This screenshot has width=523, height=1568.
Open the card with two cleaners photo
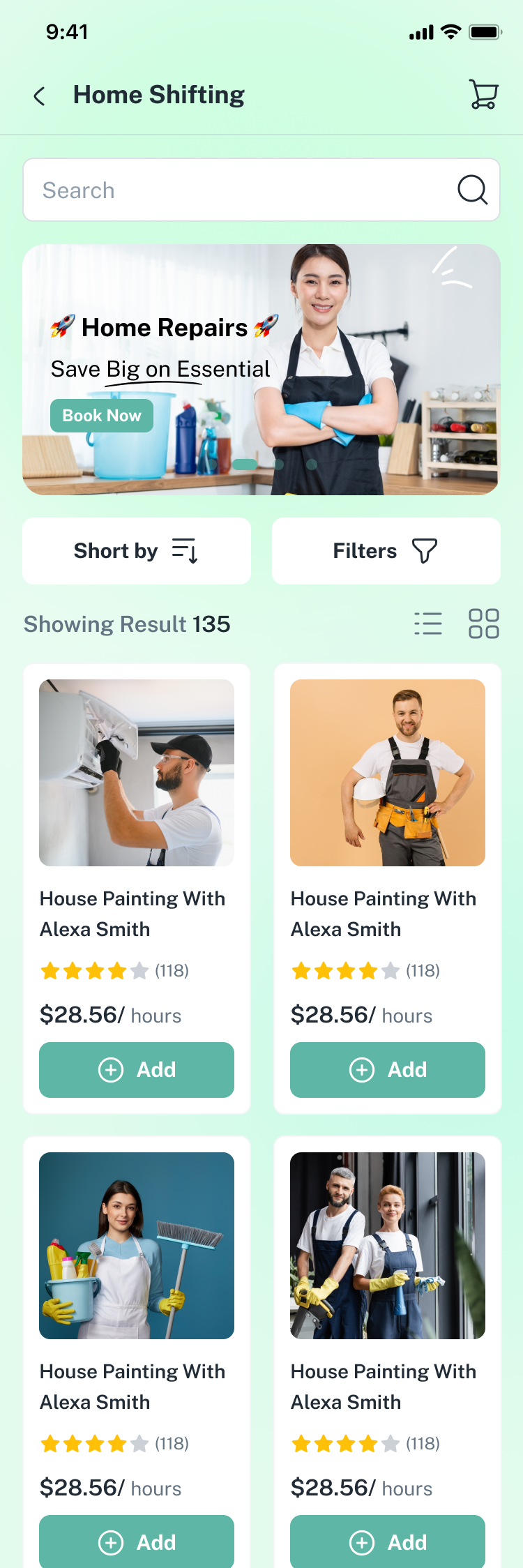coord(388,1246)
